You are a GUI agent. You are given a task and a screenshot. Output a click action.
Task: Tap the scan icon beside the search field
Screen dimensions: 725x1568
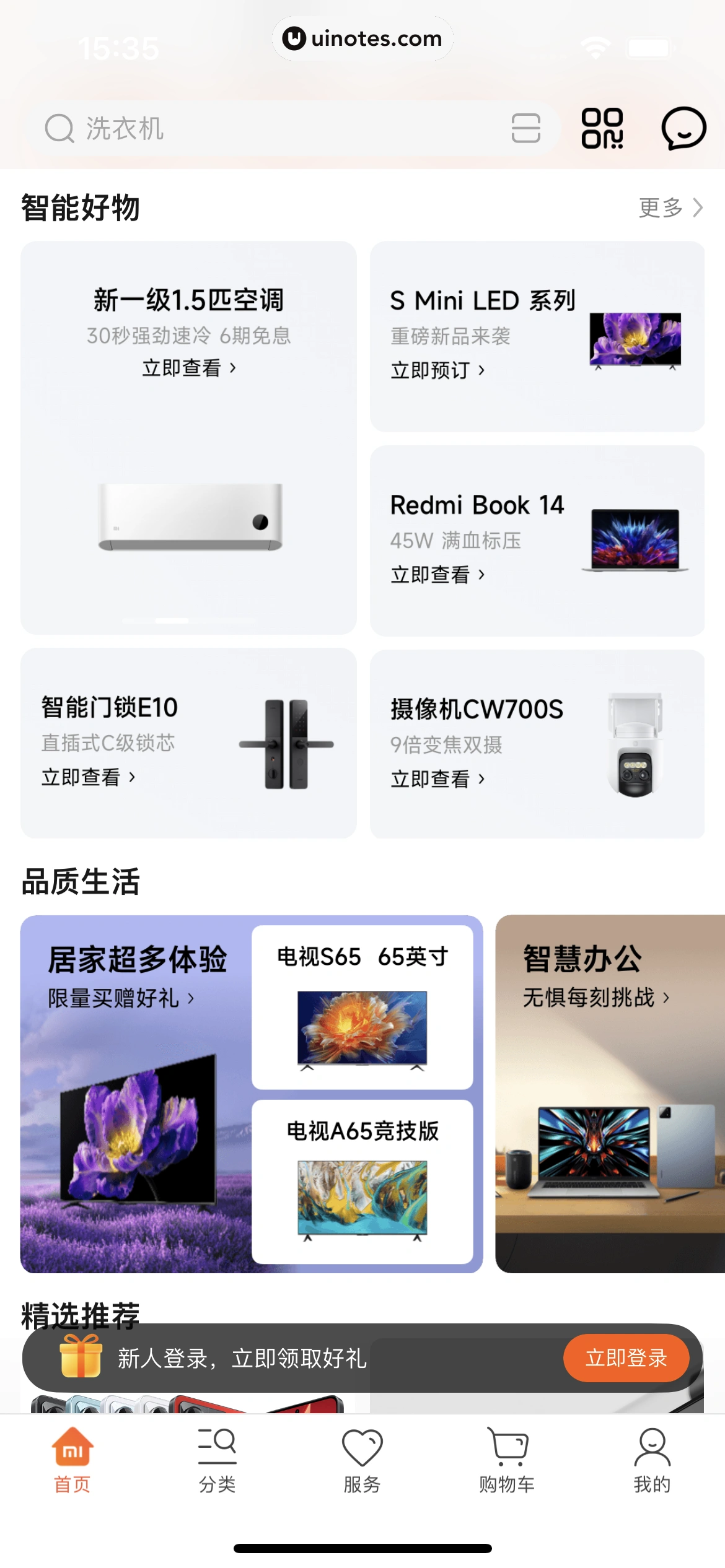pos(526,128)
